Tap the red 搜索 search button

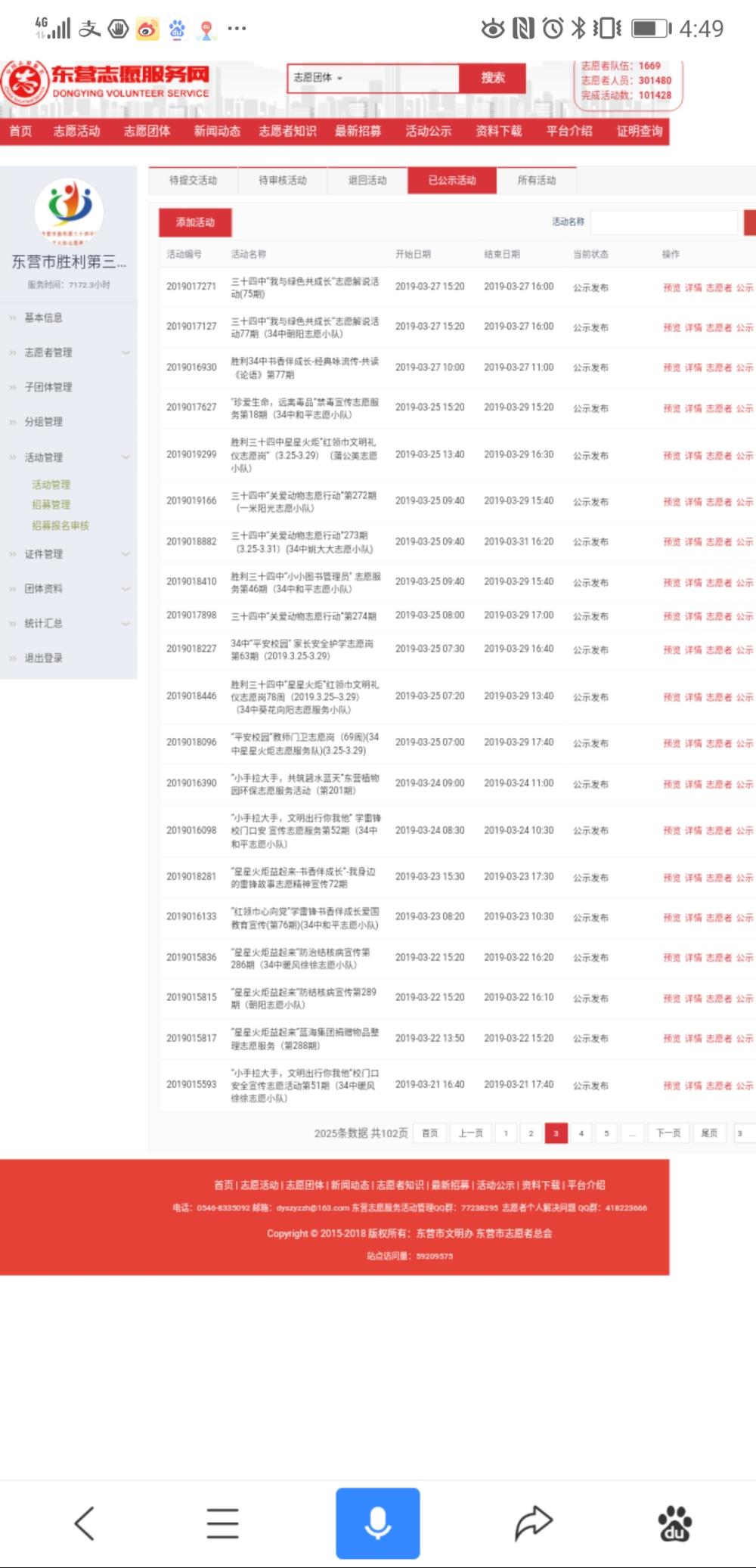(492, 78)
